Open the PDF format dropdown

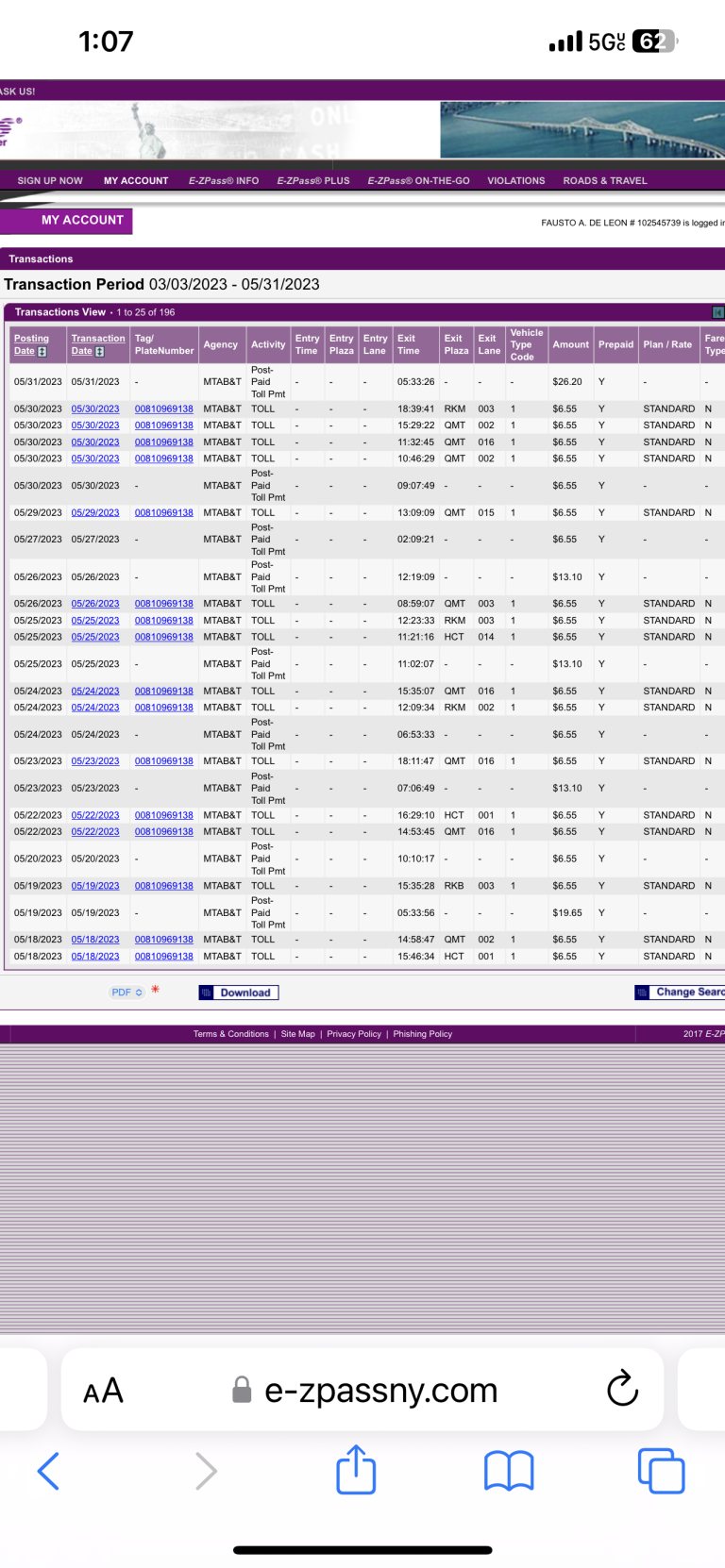126,993
